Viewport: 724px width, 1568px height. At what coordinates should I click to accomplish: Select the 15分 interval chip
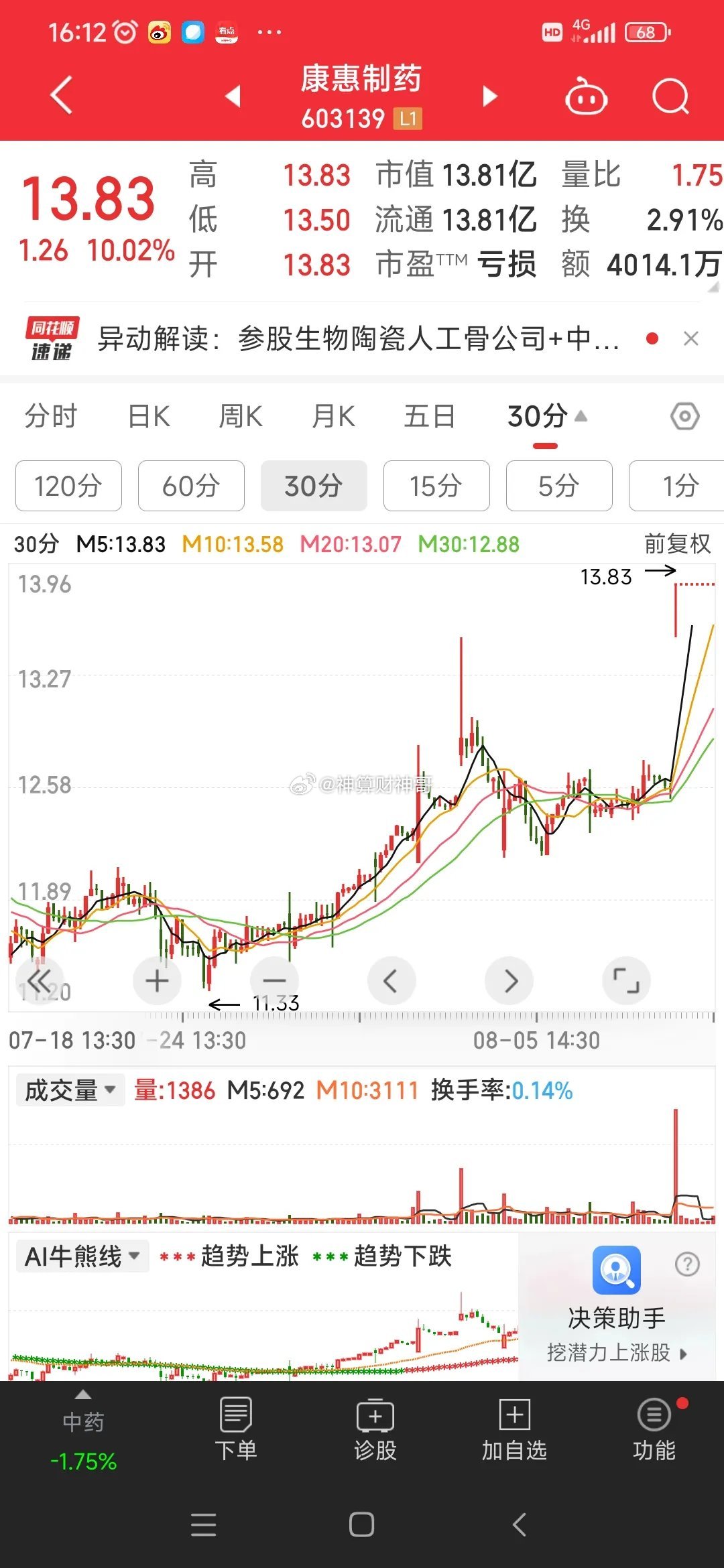point(436,486)
